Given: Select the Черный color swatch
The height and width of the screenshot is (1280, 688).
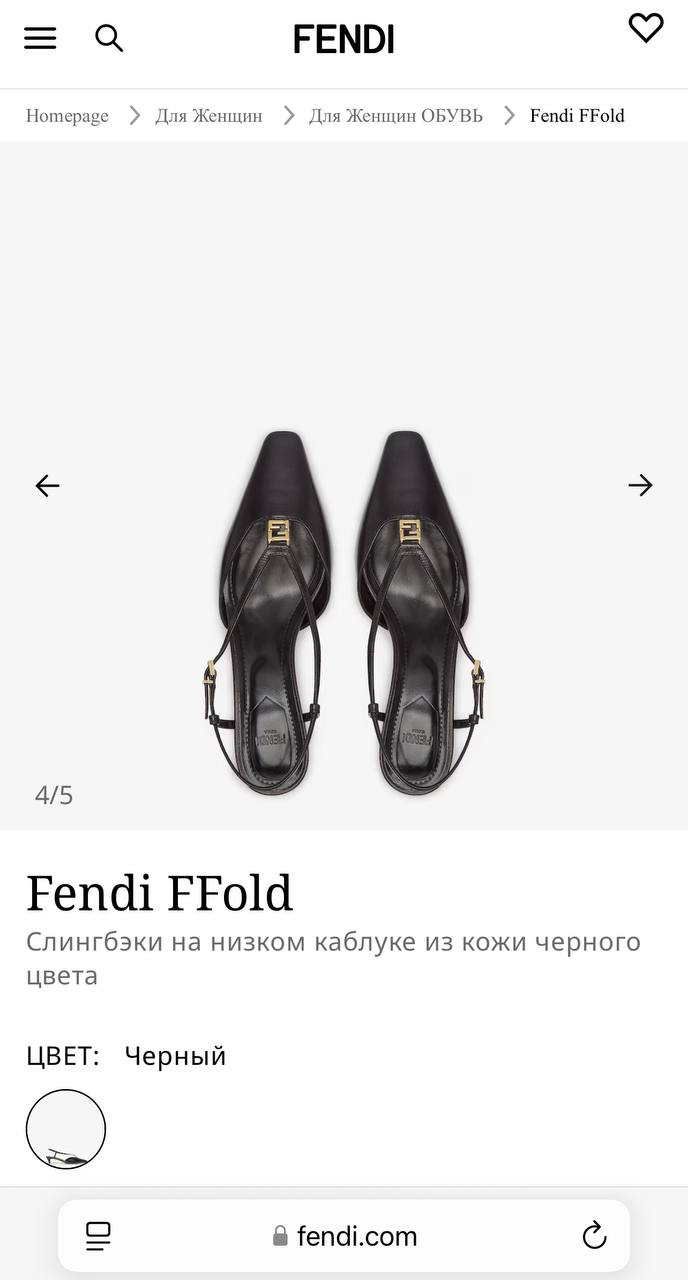Looking at the screenshot, I should [66, 1129].
